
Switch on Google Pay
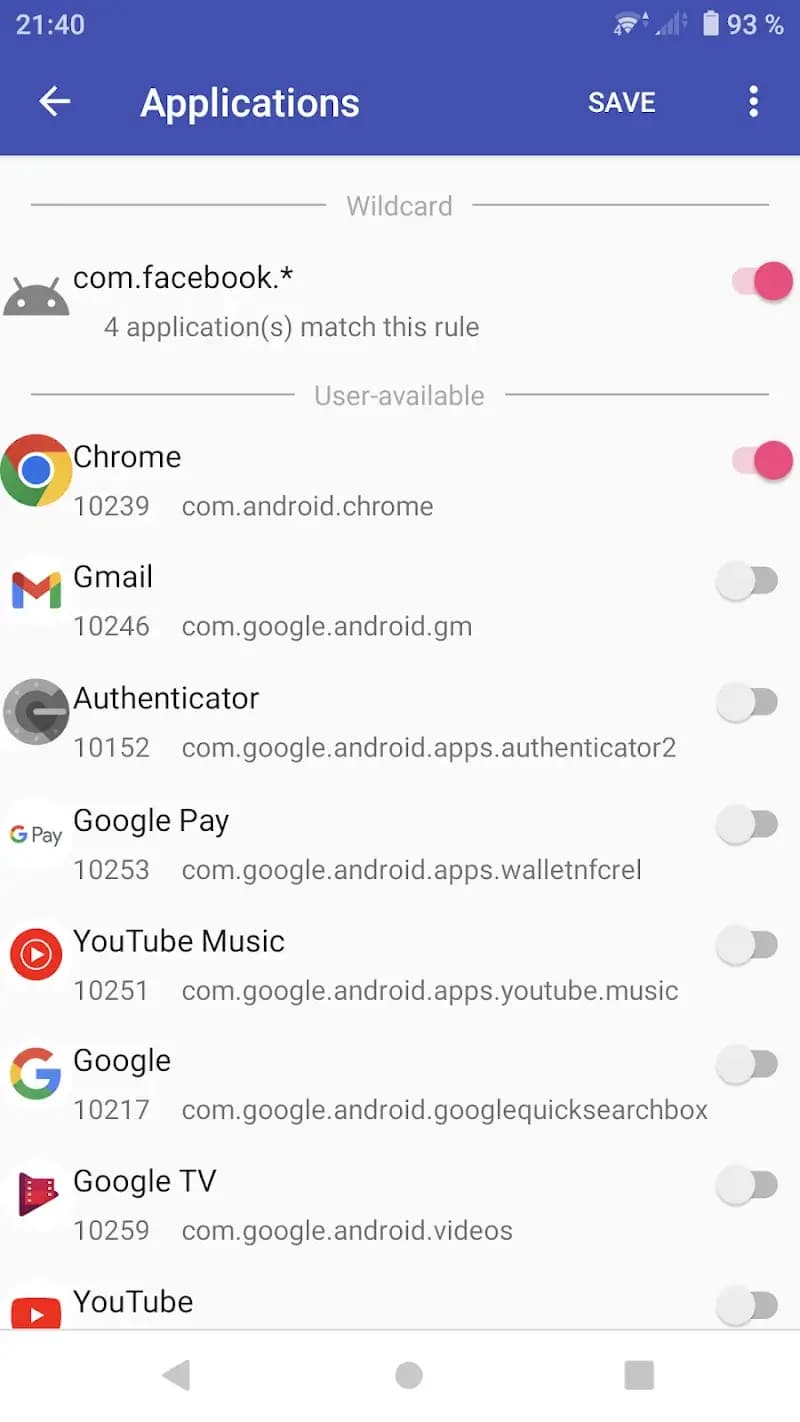click(747, 825)
